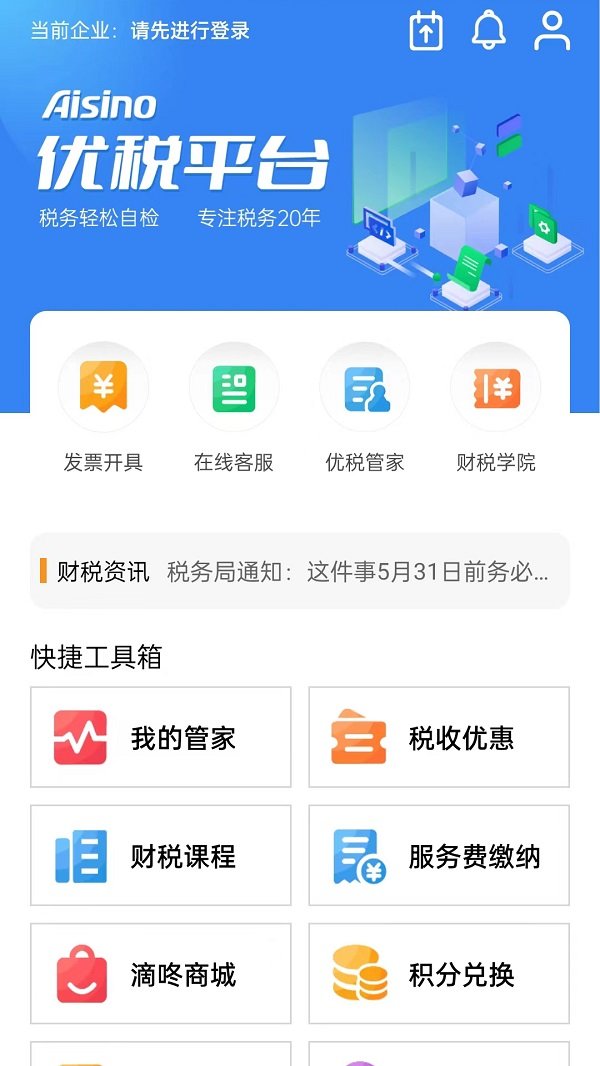The width and height of the screenshot is (600, 1066).
Task: Open the calendar upload icon
Action: click(x=426, y=31)
